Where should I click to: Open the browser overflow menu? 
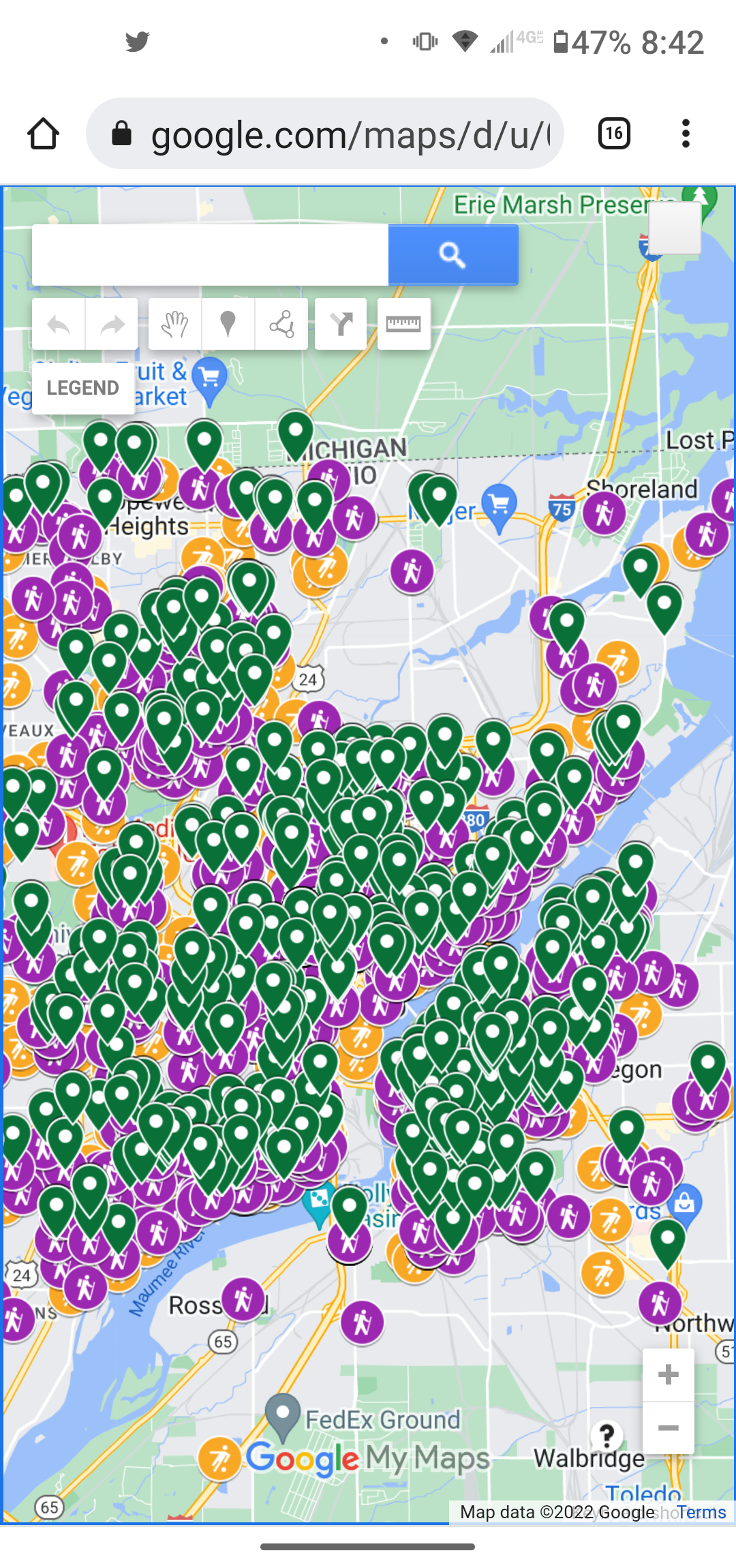pos(686,134)
